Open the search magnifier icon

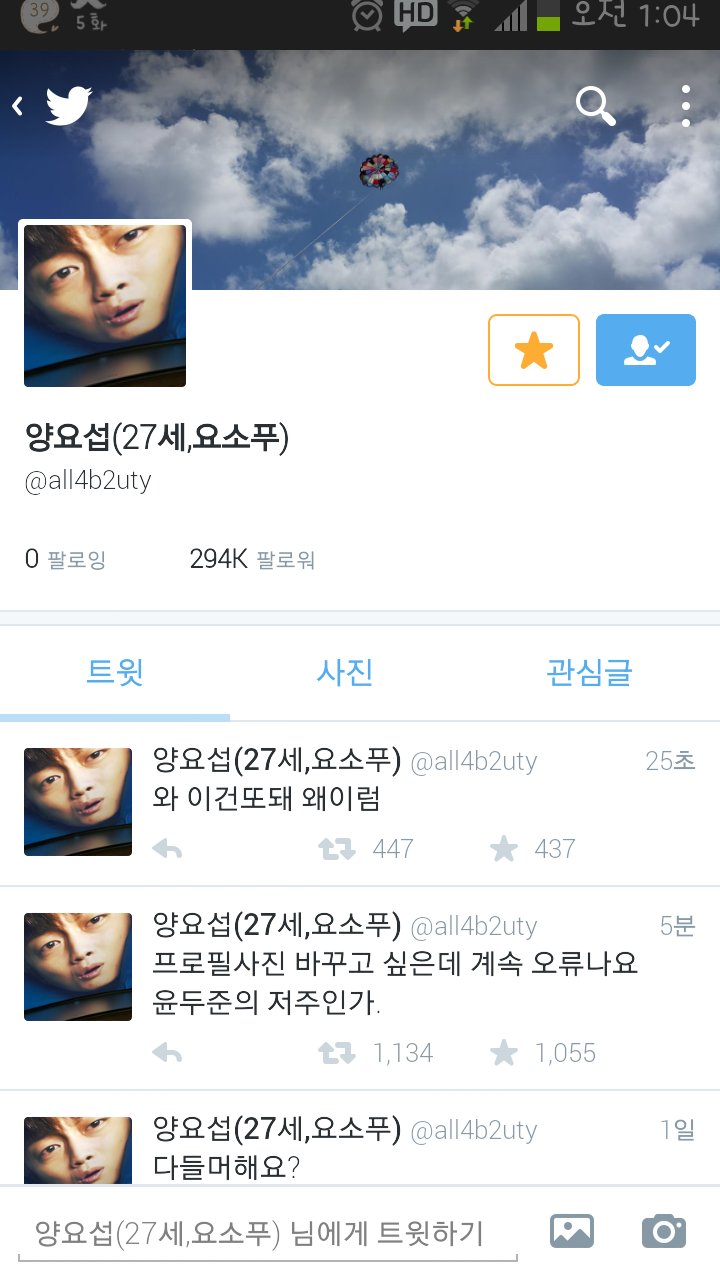(596, 105)
